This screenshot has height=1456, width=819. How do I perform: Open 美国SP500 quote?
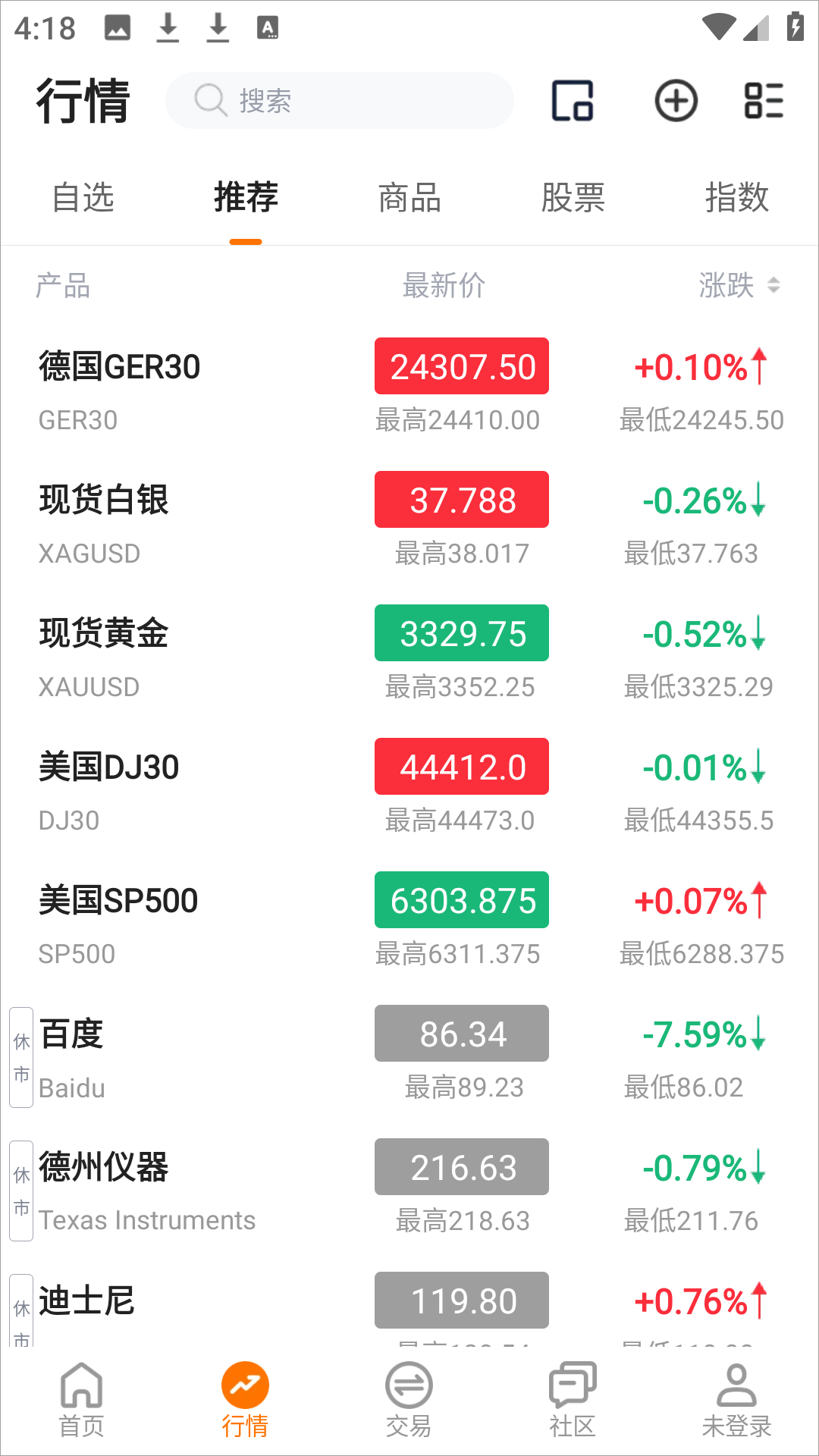tap(409, 926)
